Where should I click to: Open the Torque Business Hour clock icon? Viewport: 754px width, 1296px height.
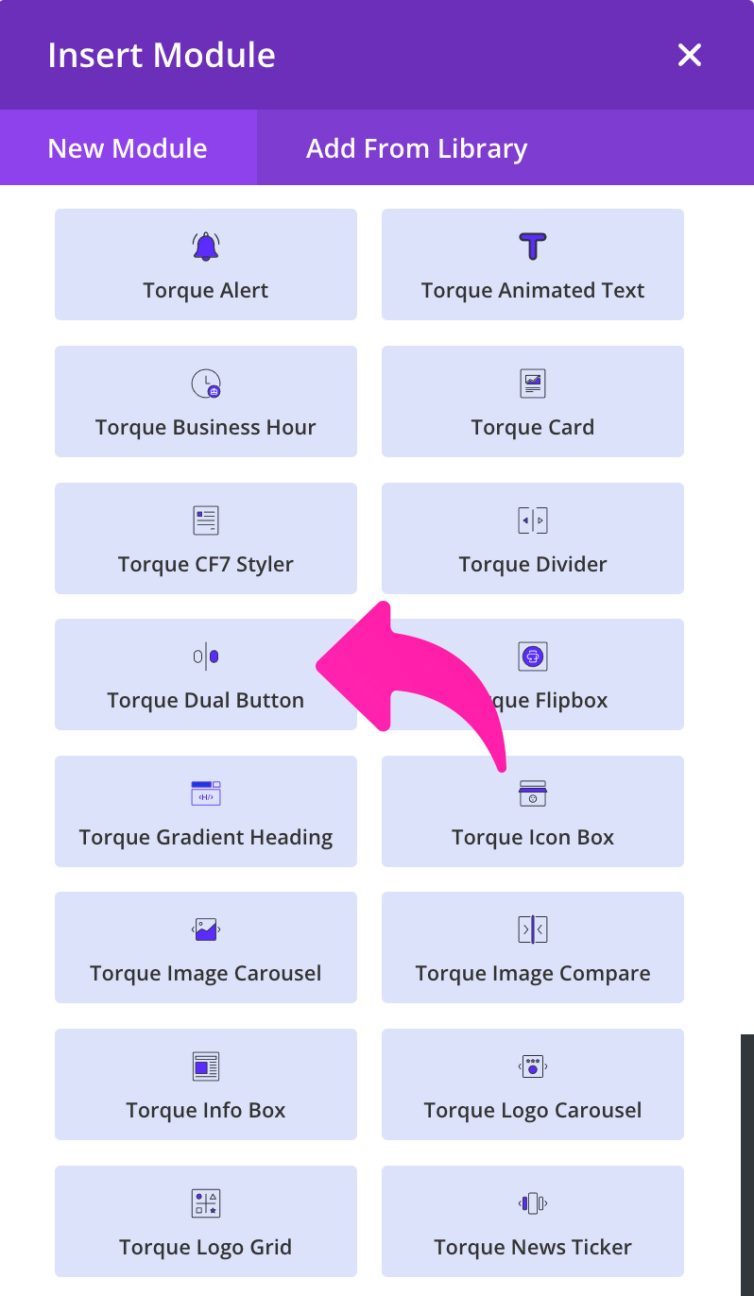click(206, 380)
